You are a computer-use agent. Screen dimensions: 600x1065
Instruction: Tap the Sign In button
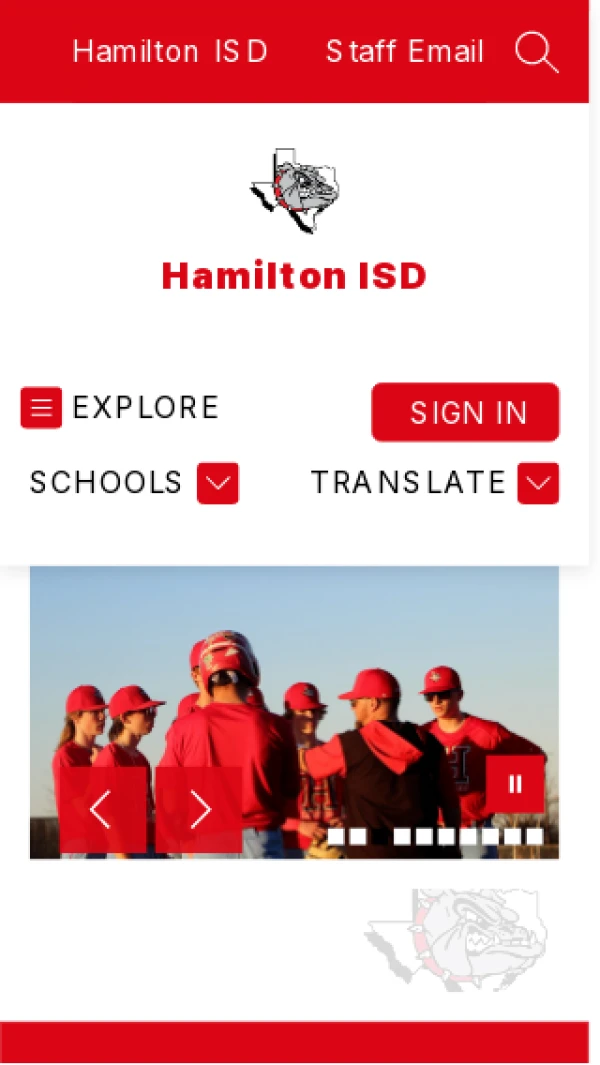[465, 412]
